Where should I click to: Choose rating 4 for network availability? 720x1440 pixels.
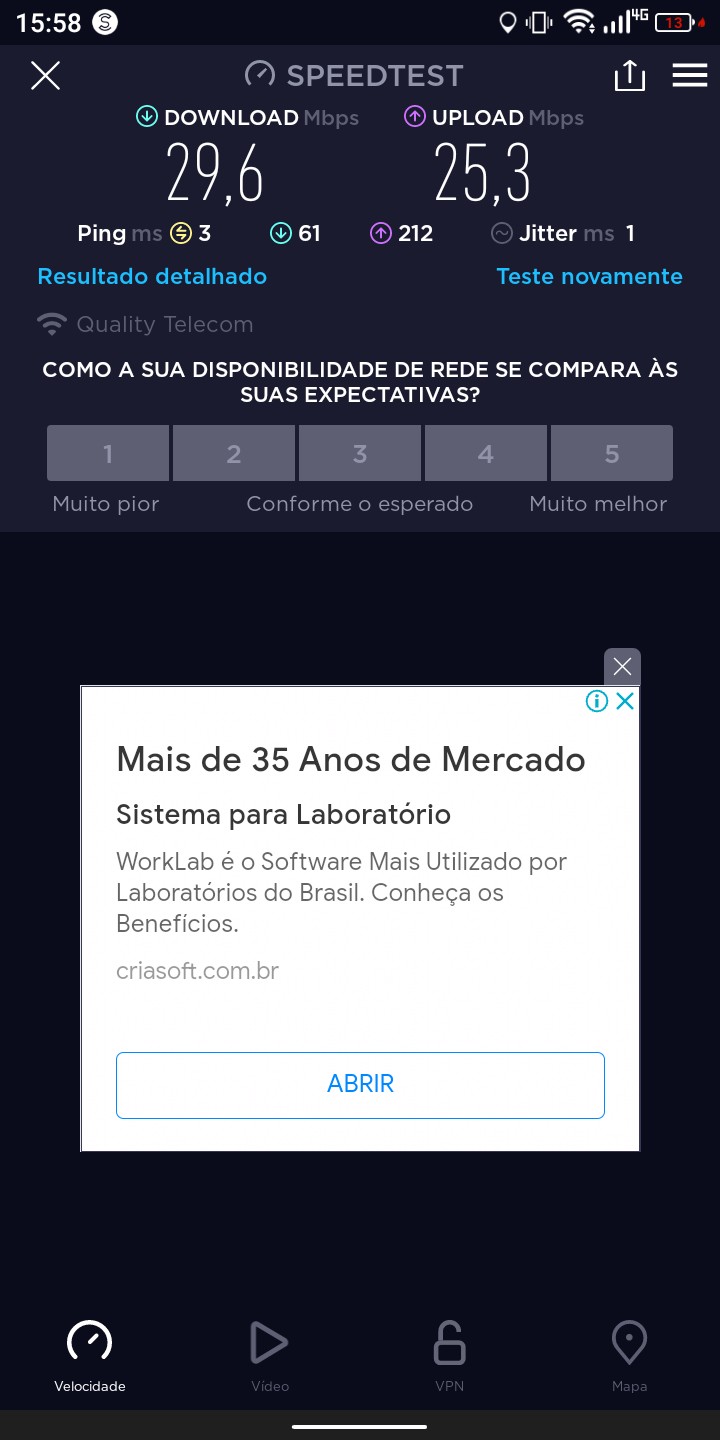point(486,454)
